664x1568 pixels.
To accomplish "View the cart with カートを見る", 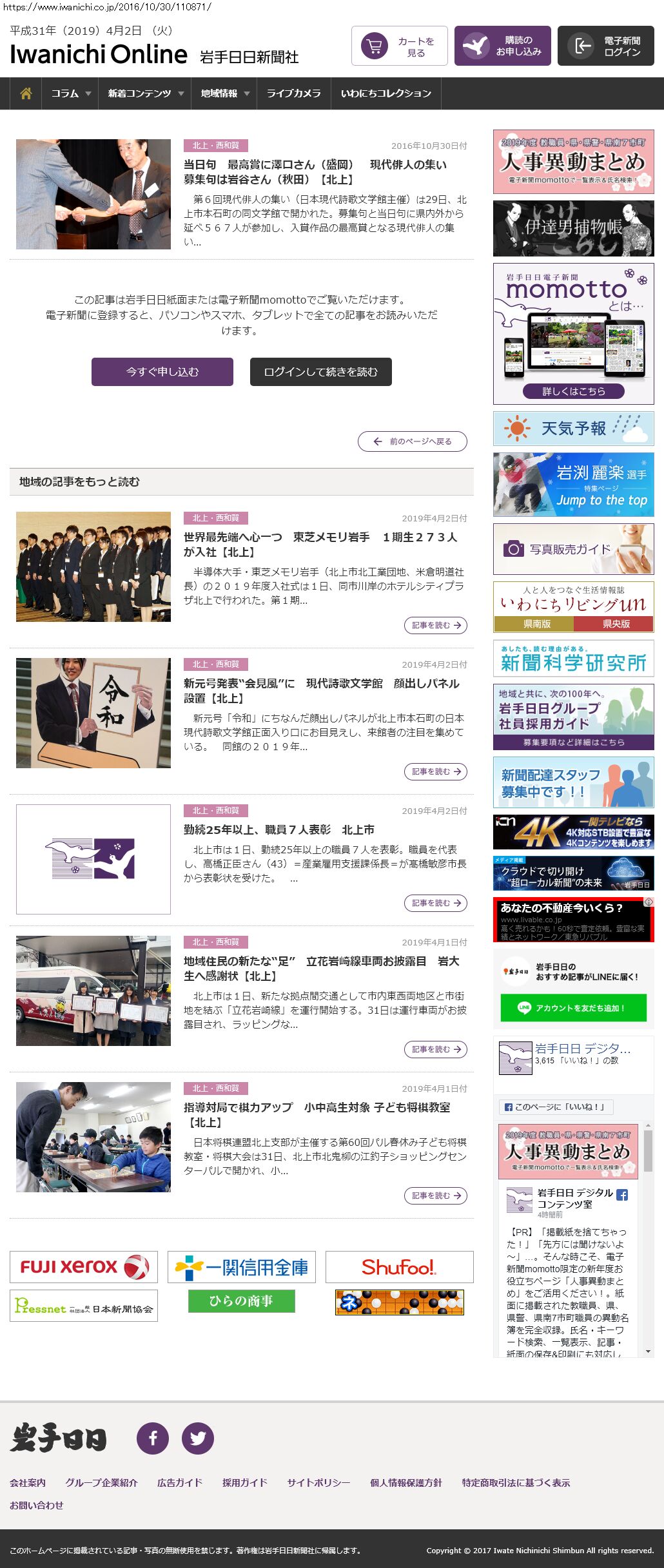I will click(400, 46).
